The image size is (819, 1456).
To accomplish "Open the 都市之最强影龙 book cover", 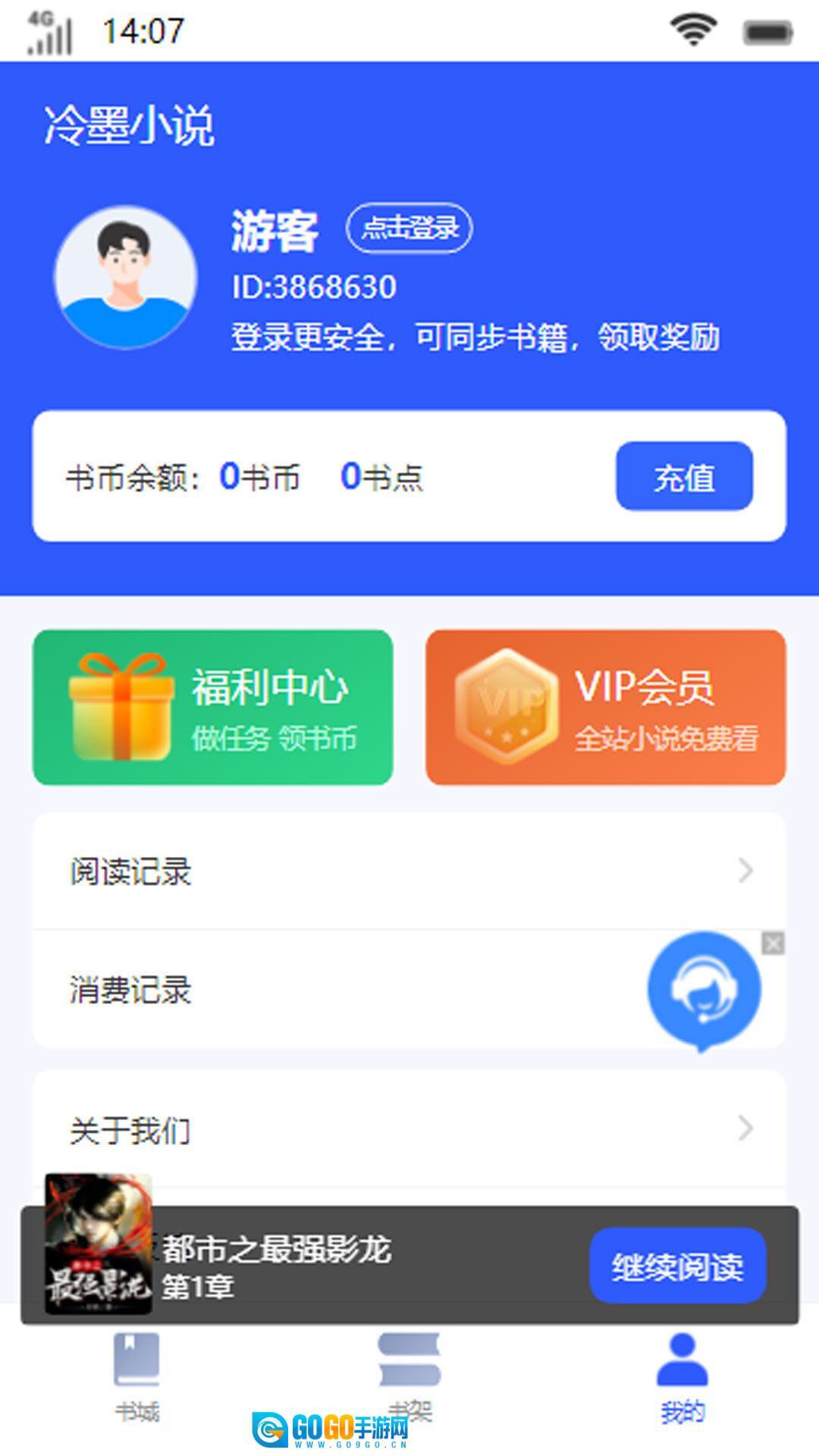I will (98, 1243).
